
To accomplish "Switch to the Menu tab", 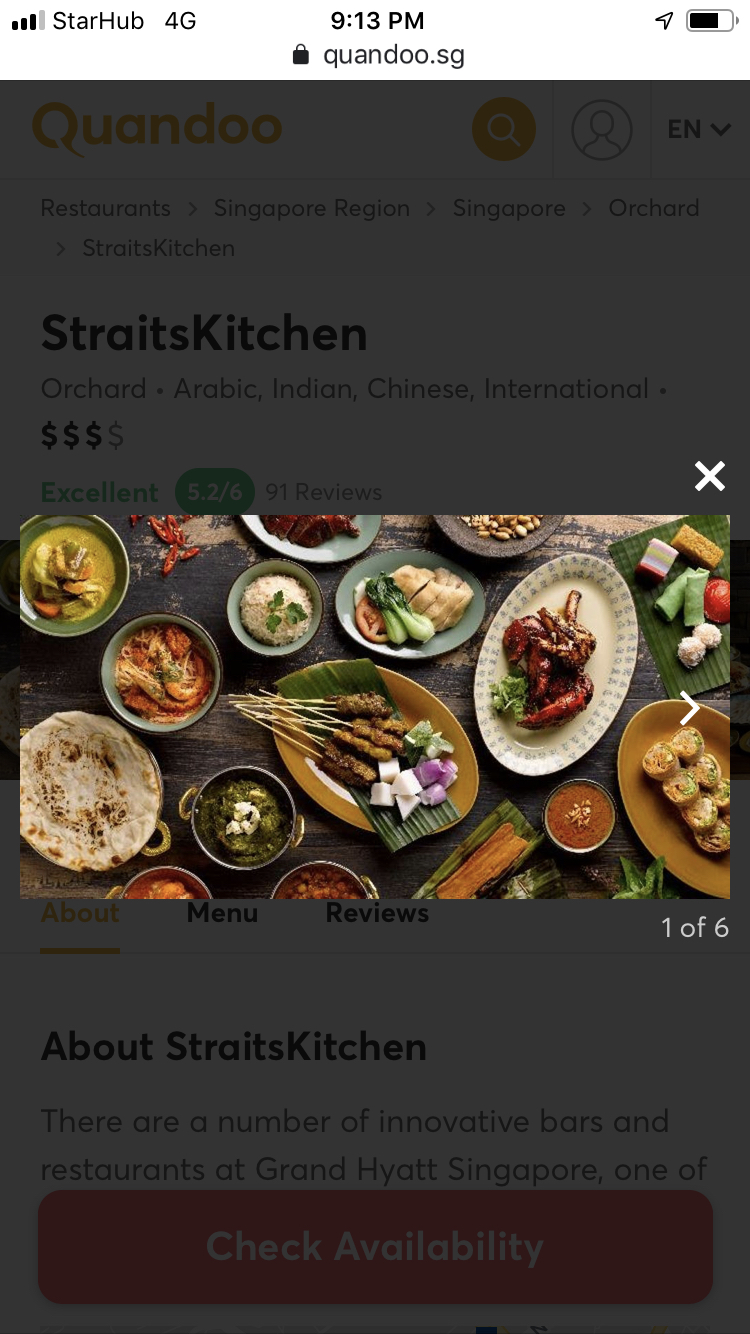I will [222, 913].
